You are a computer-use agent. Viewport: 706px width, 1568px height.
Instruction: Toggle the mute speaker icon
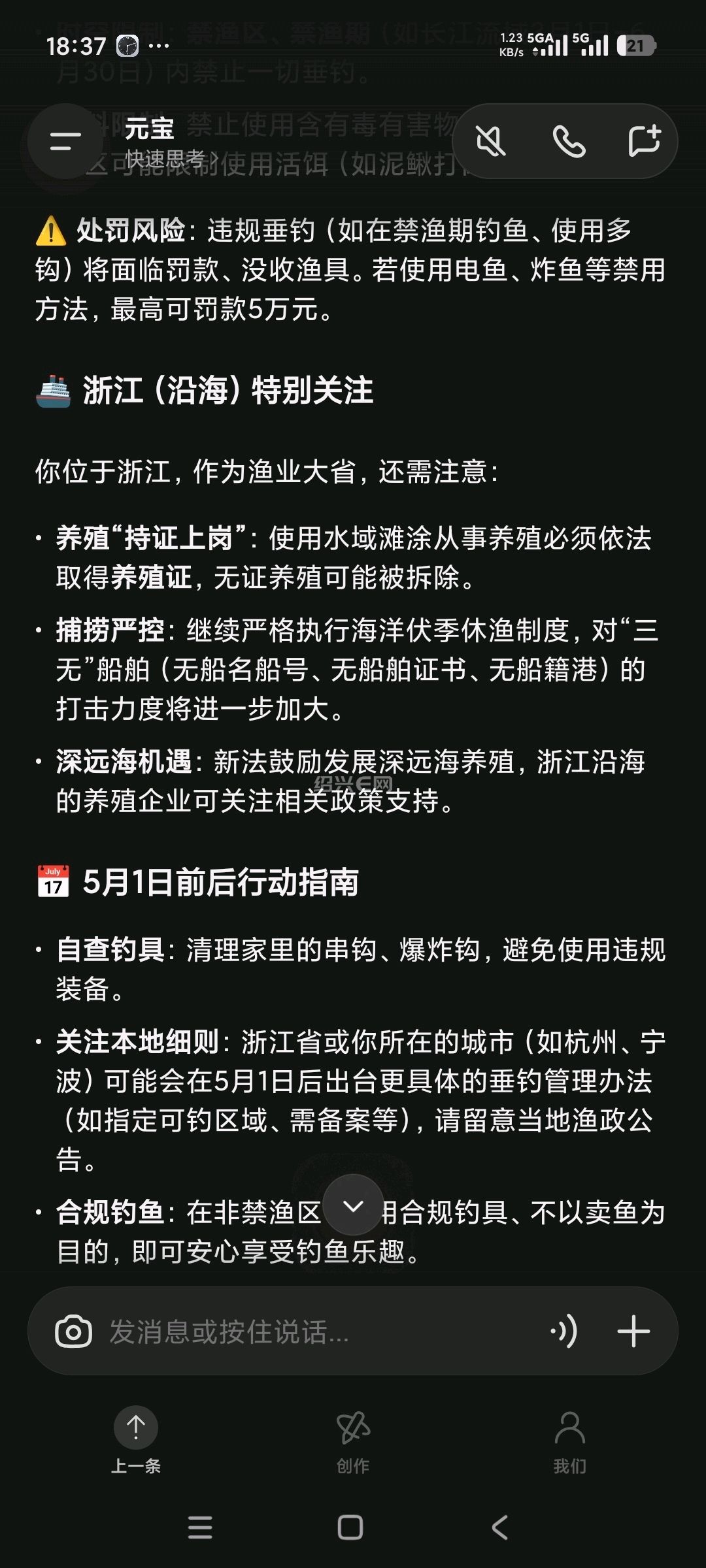coord(491,141)
